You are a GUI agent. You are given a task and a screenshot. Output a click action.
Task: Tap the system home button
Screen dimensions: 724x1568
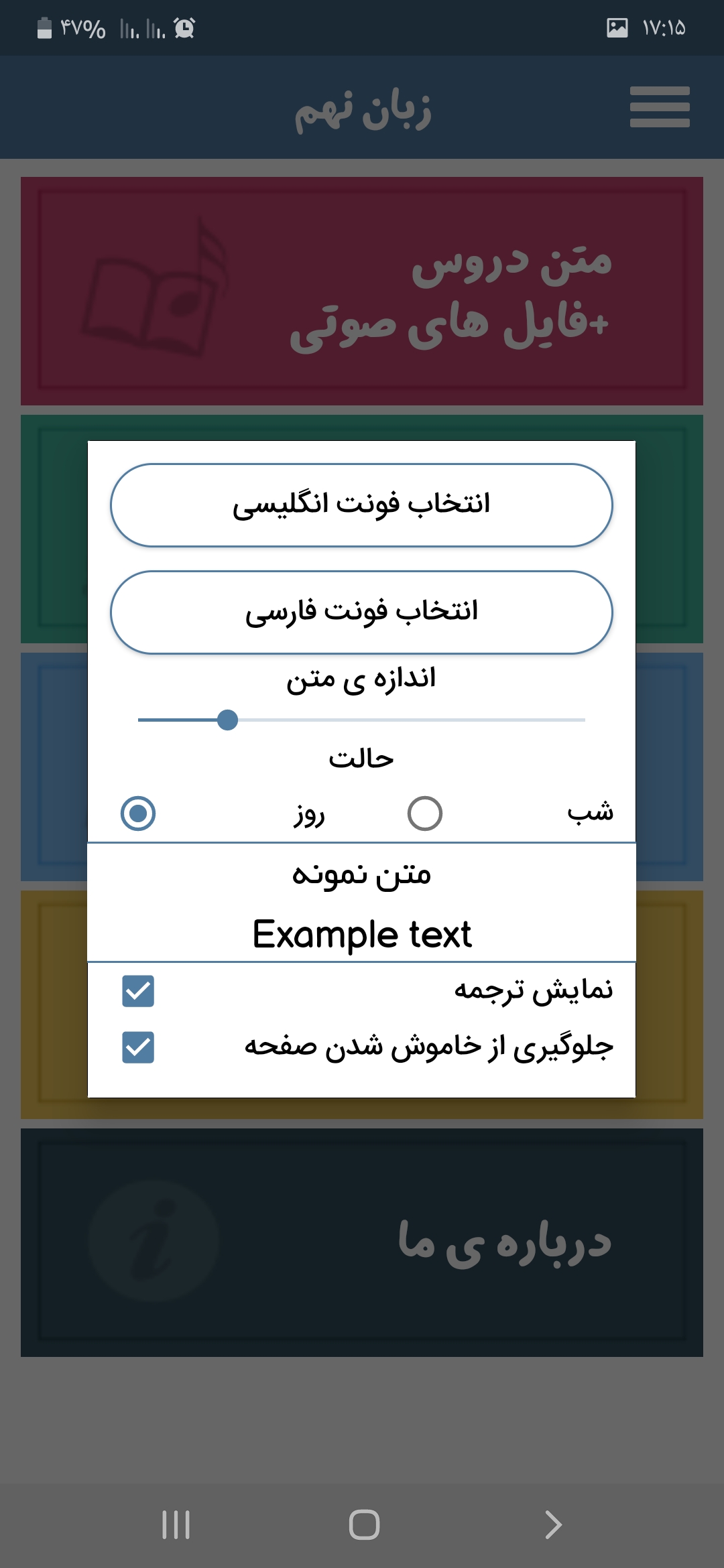tap(364, 1524)
